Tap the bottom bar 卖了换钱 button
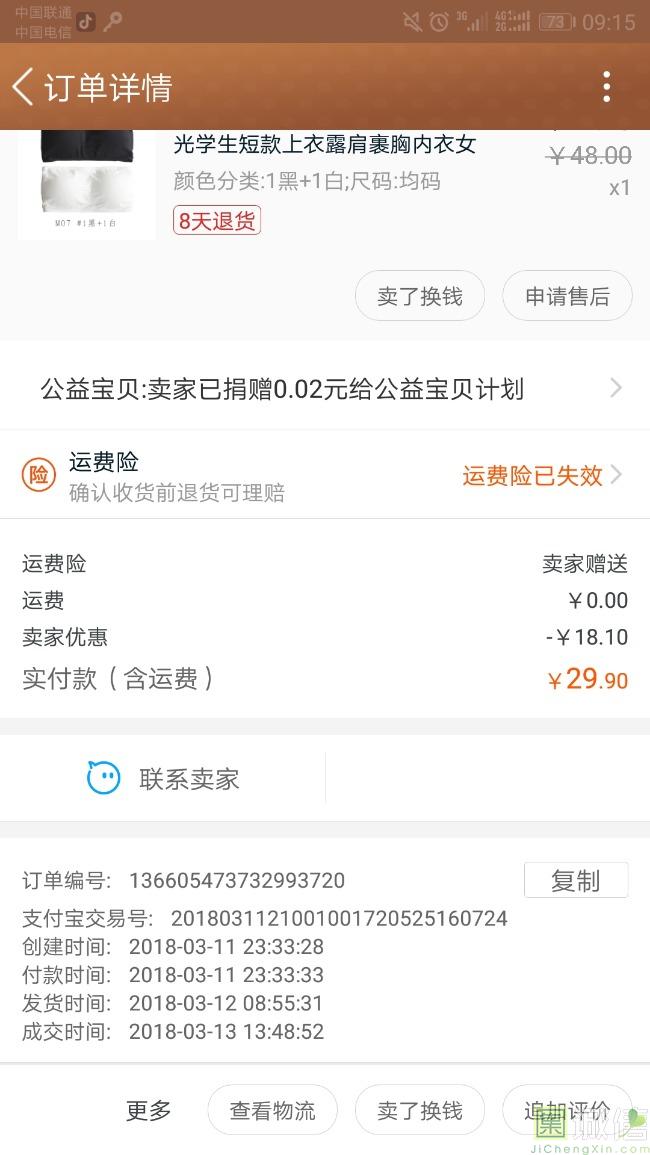 point(420,1110)
